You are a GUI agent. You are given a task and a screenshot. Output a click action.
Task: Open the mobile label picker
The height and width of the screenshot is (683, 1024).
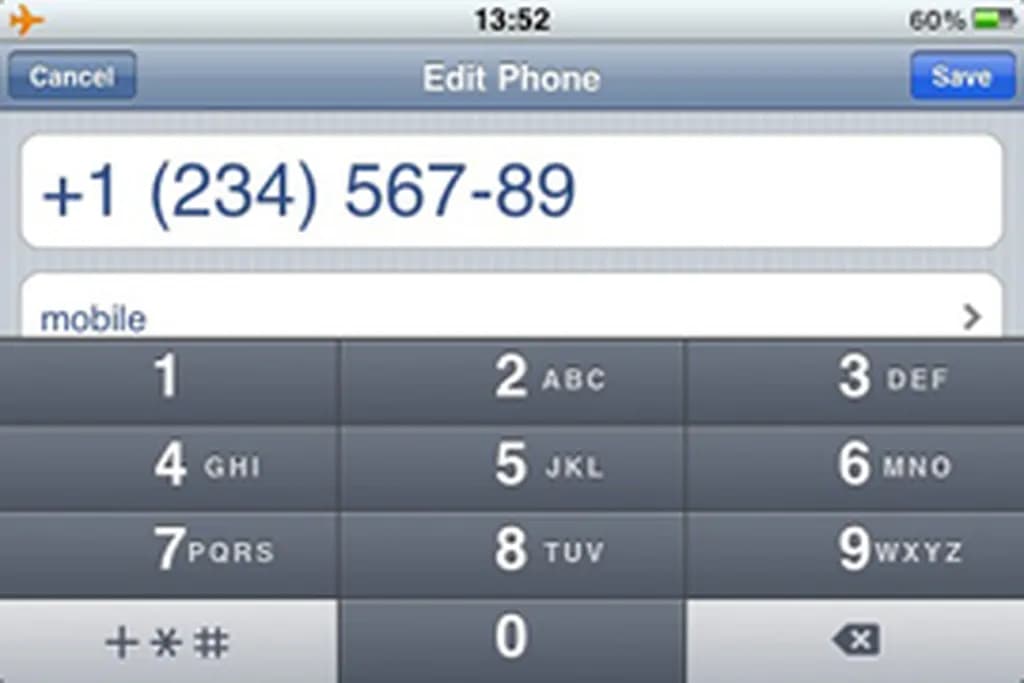point(511,317)
